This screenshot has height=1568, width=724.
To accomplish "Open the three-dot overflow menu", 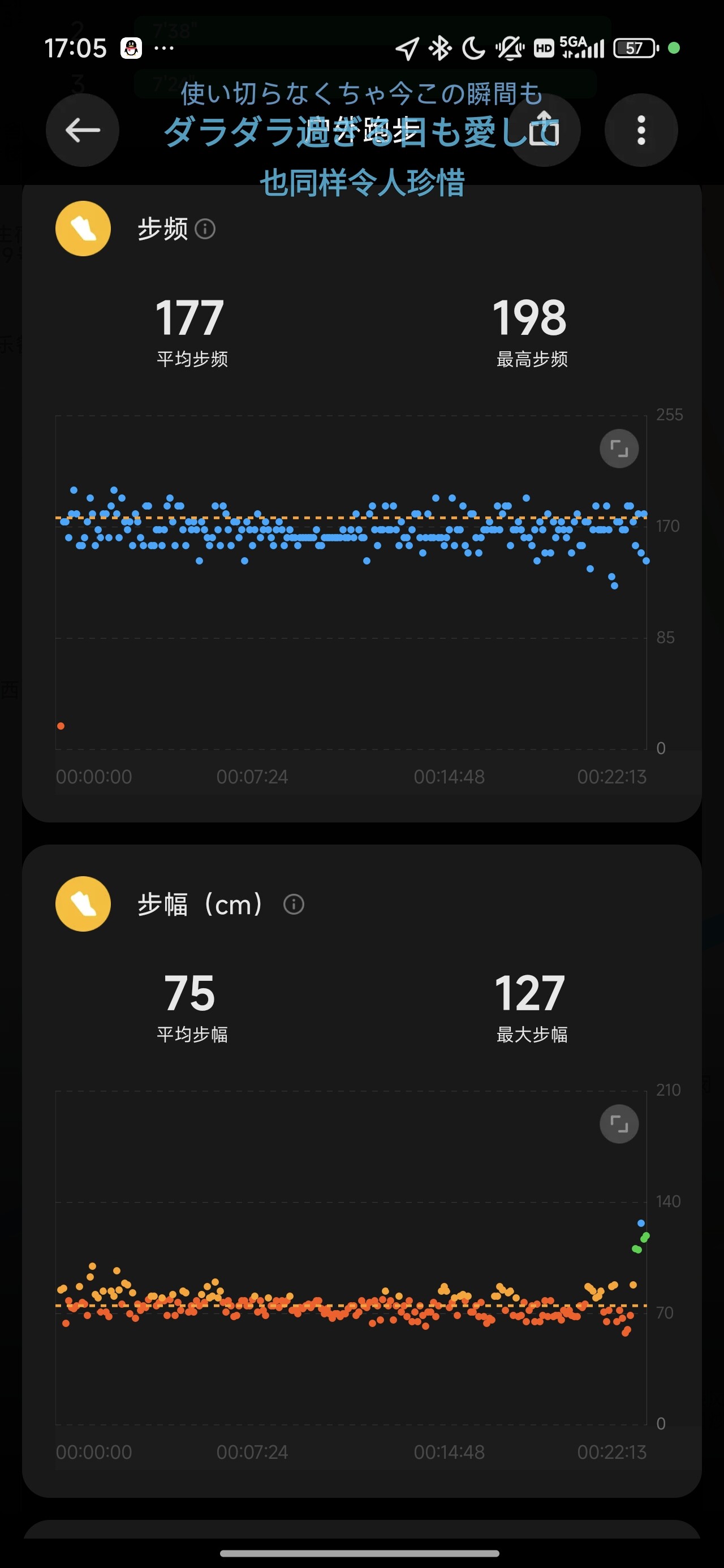I will [x=641, y=130].
